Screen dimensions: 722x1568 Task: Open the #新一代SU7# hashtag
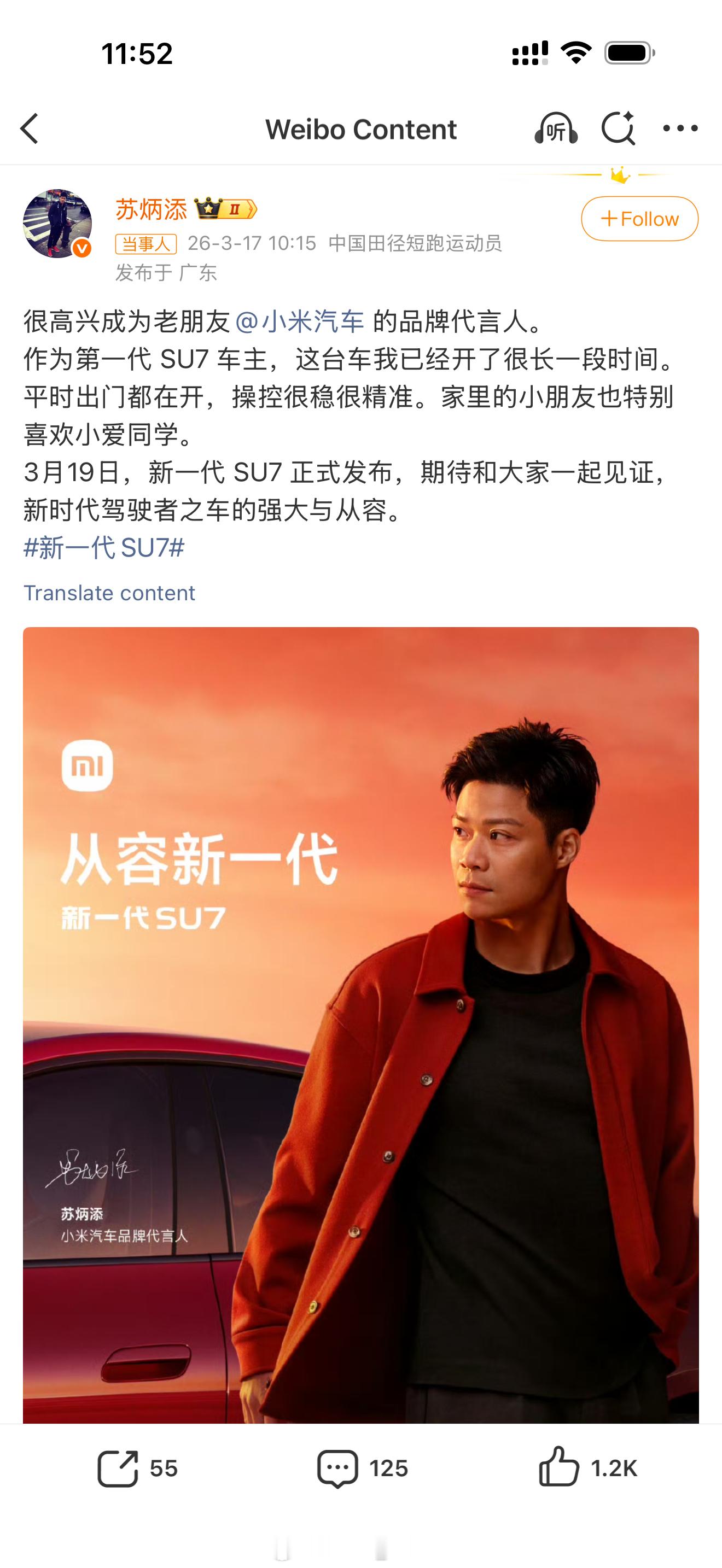(103, 548)
